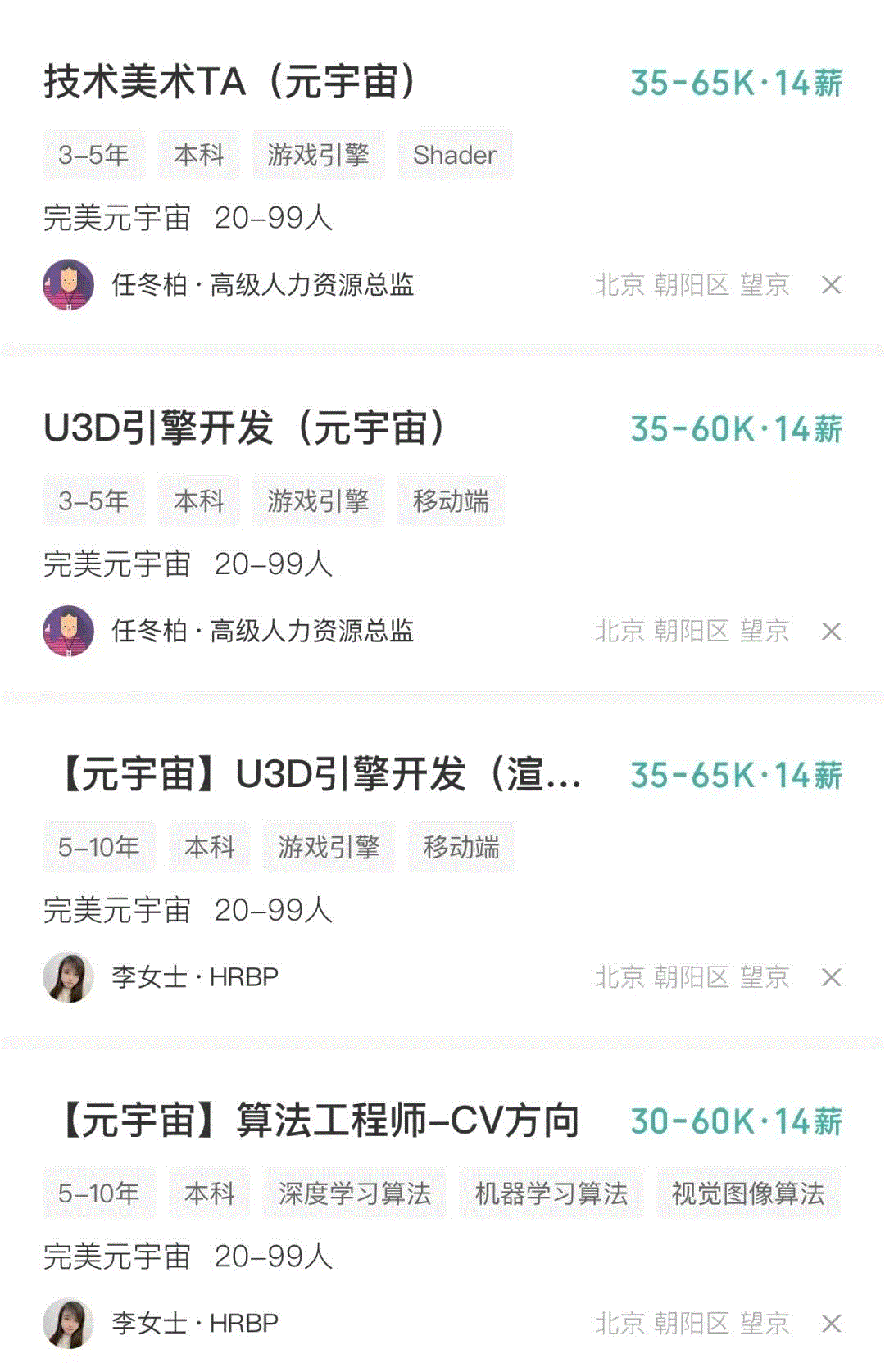Click the 本科 tag on the CV algorithm job
This screenshot has height=1372, width=885.
click(209, 1195)
